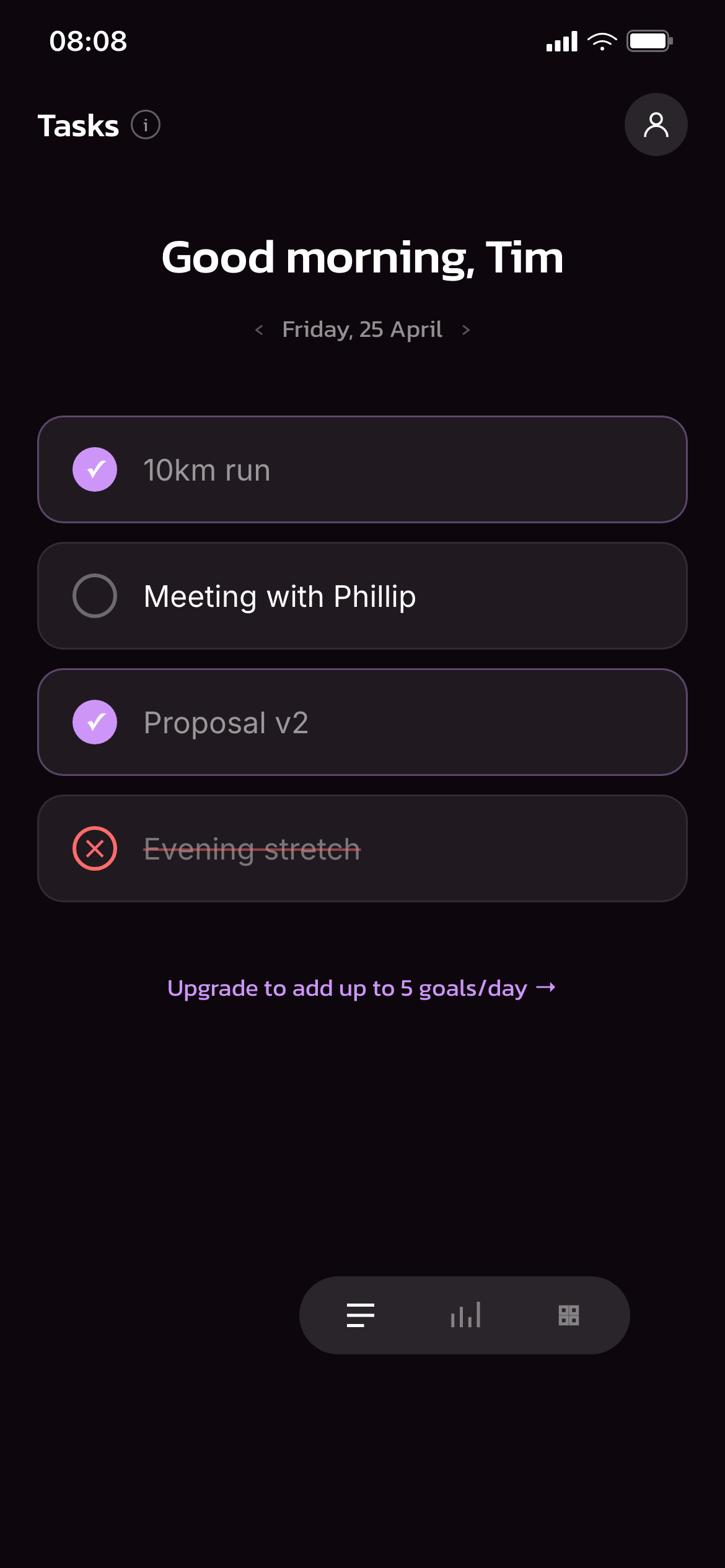Click the checkmark icon on 10km run
This screenshot has height=1568, width=725.
click(x=95, y=470)
